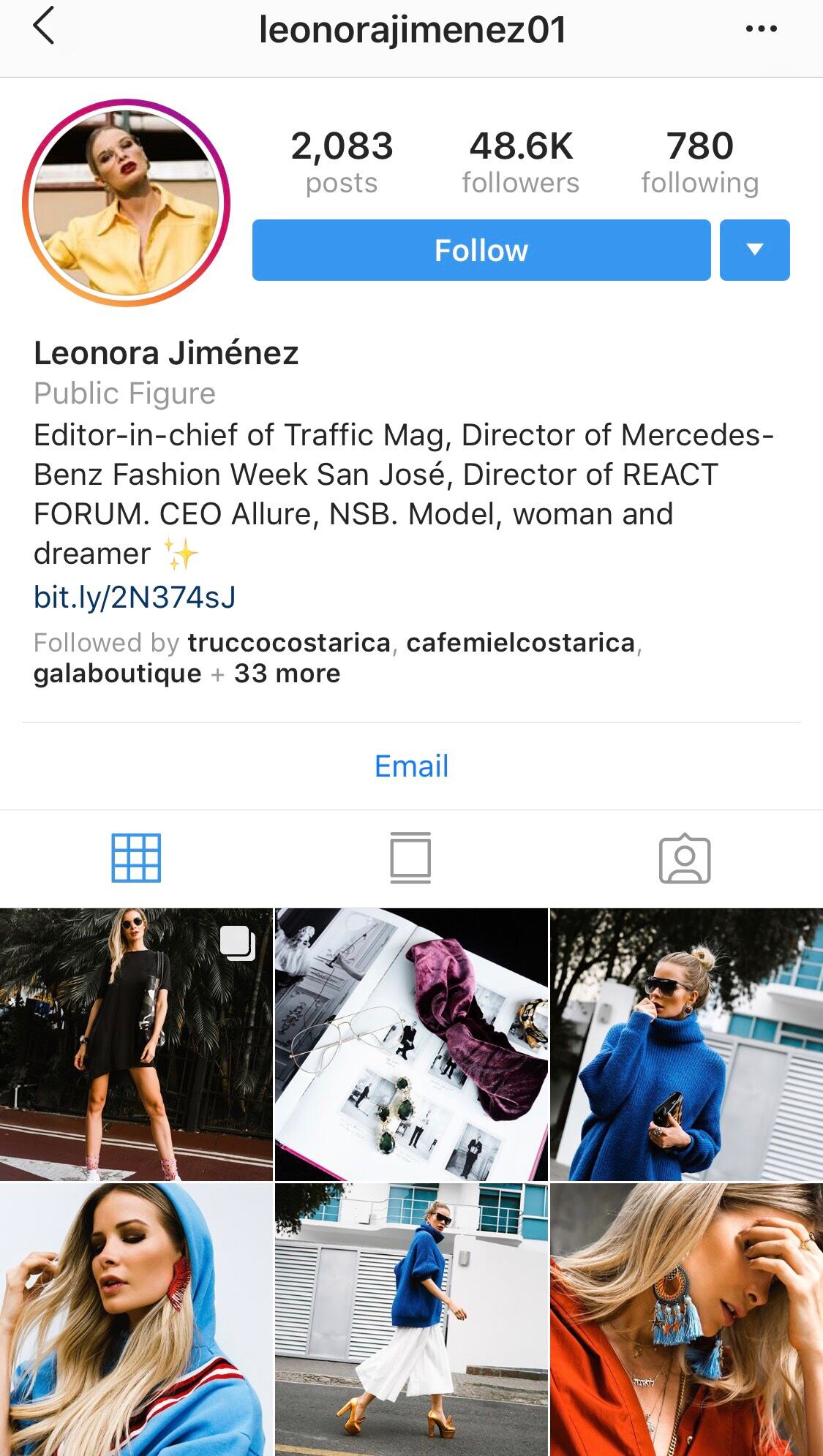
Task: View Leonora Jiménez's story from profile picture
Action: pos(127,203)
